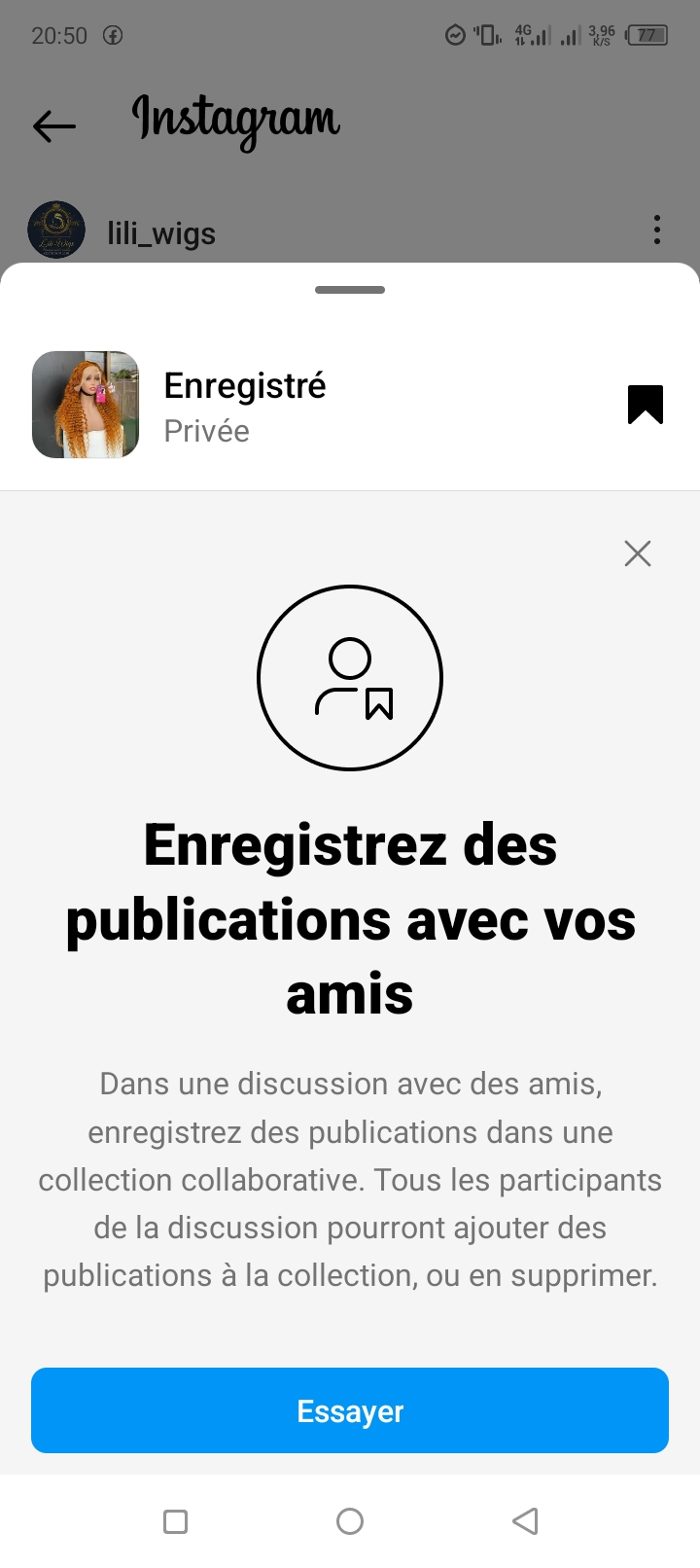Tap the Essayer button
Image resolution: width=700 pixels, height=1568 pixels.
[350, 1410]
